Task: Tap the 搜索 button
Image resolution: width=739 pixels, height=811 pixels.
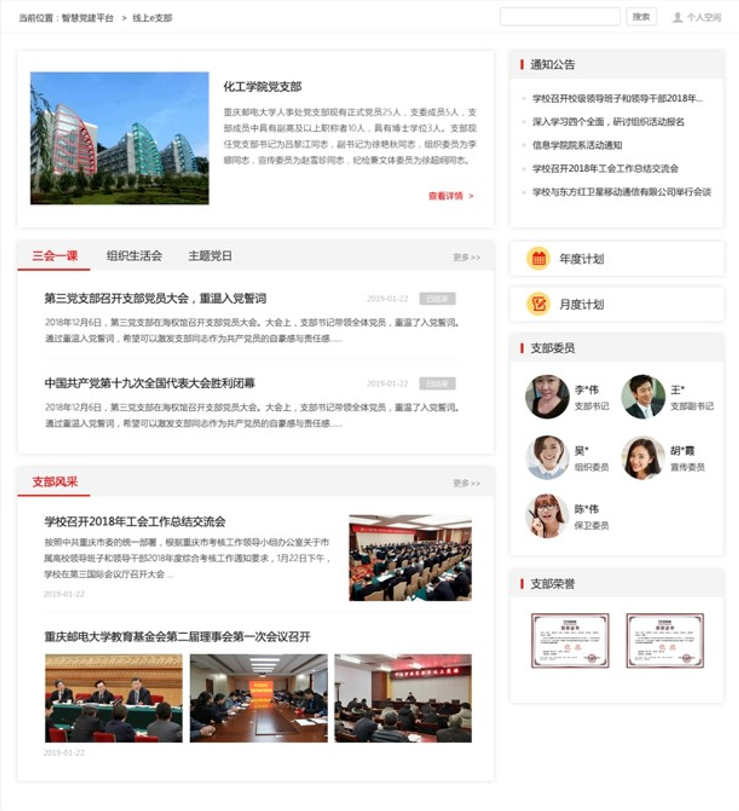Action: (x=641, y=17)
